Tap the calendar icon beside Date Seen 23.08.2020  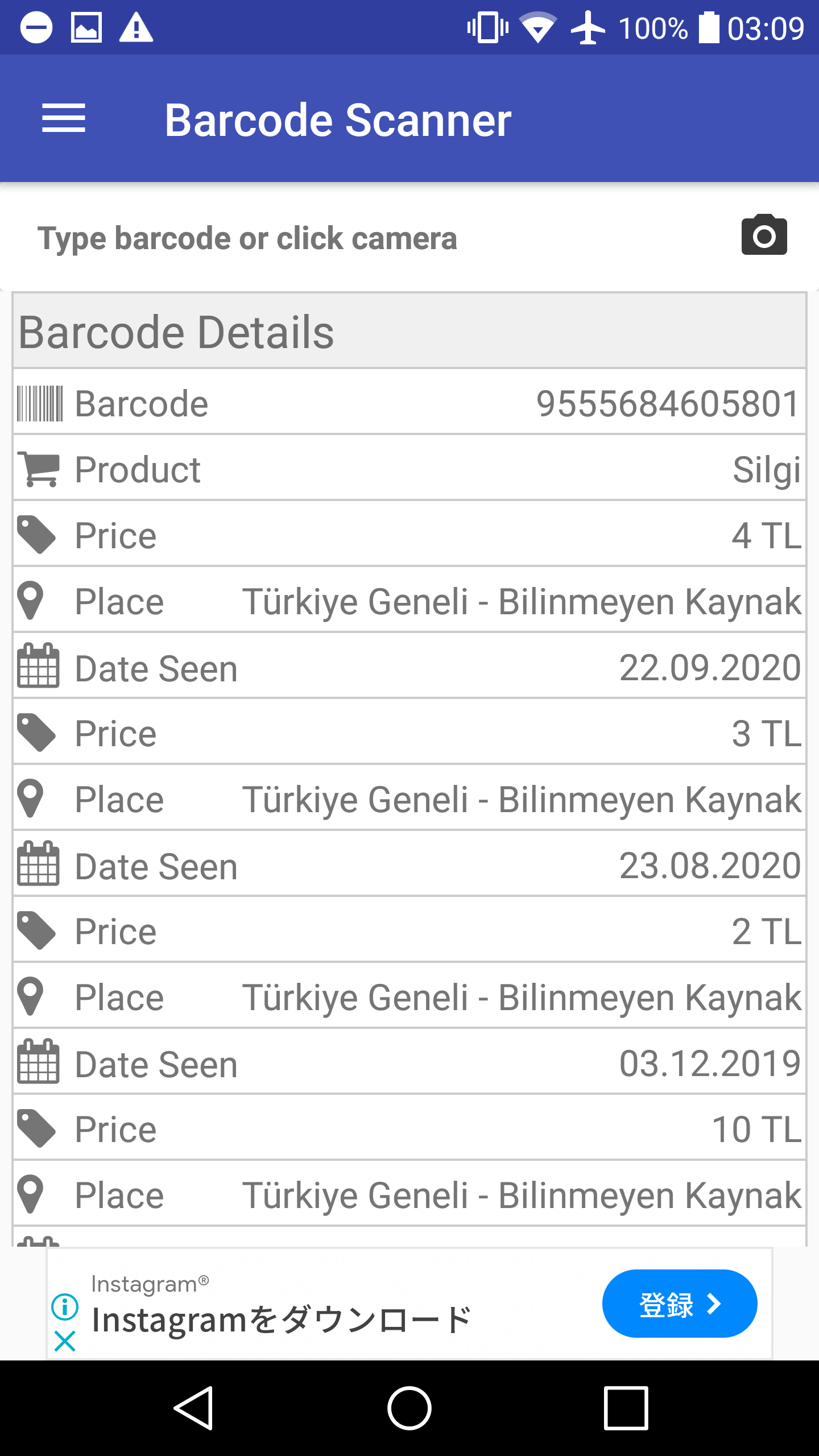pos(39,866)
